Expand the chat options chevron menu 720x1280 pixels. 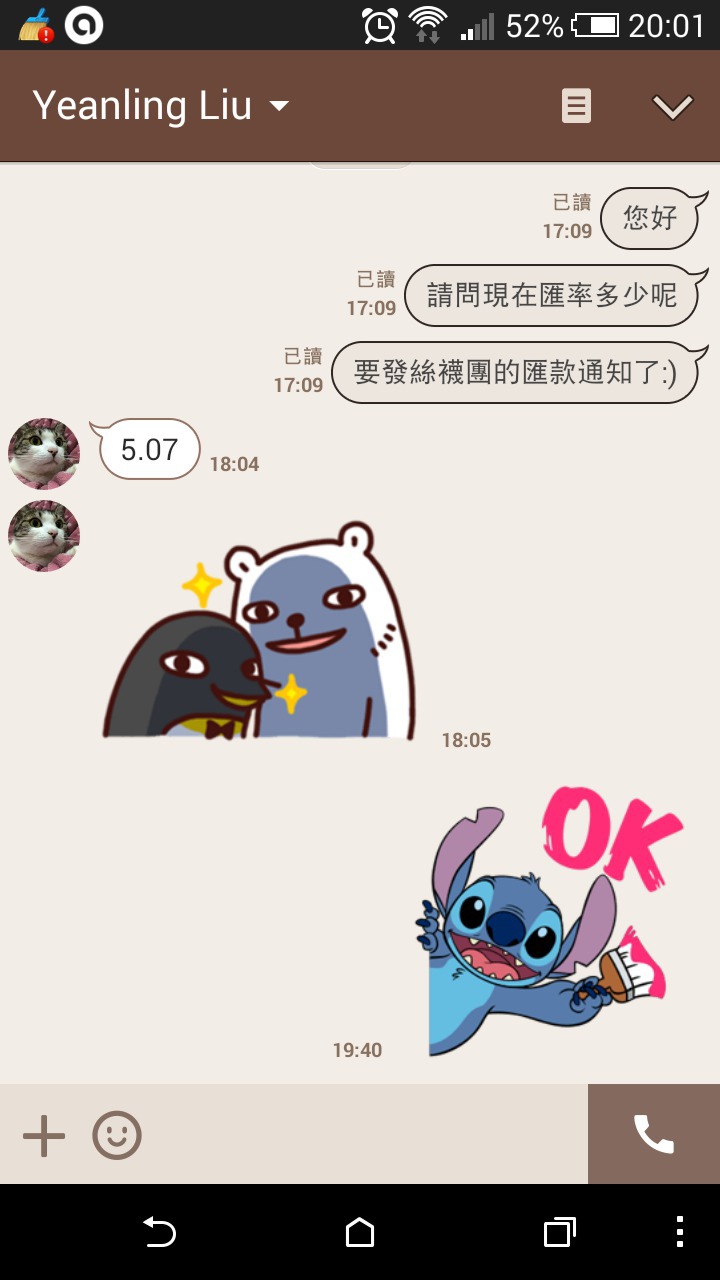pos(672,106)
